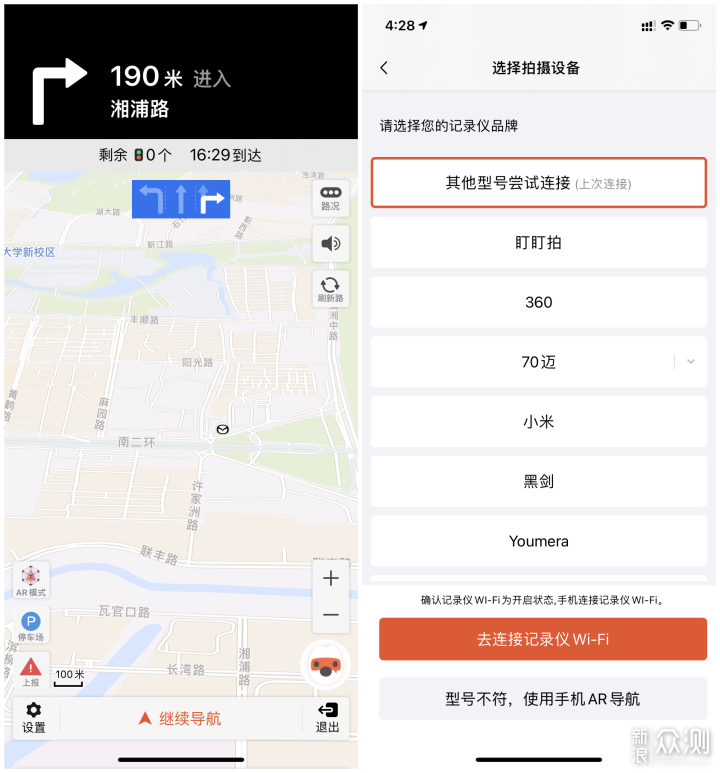The image size is (720, 773).
Task: Go back from device selection page
Action: 384,68
